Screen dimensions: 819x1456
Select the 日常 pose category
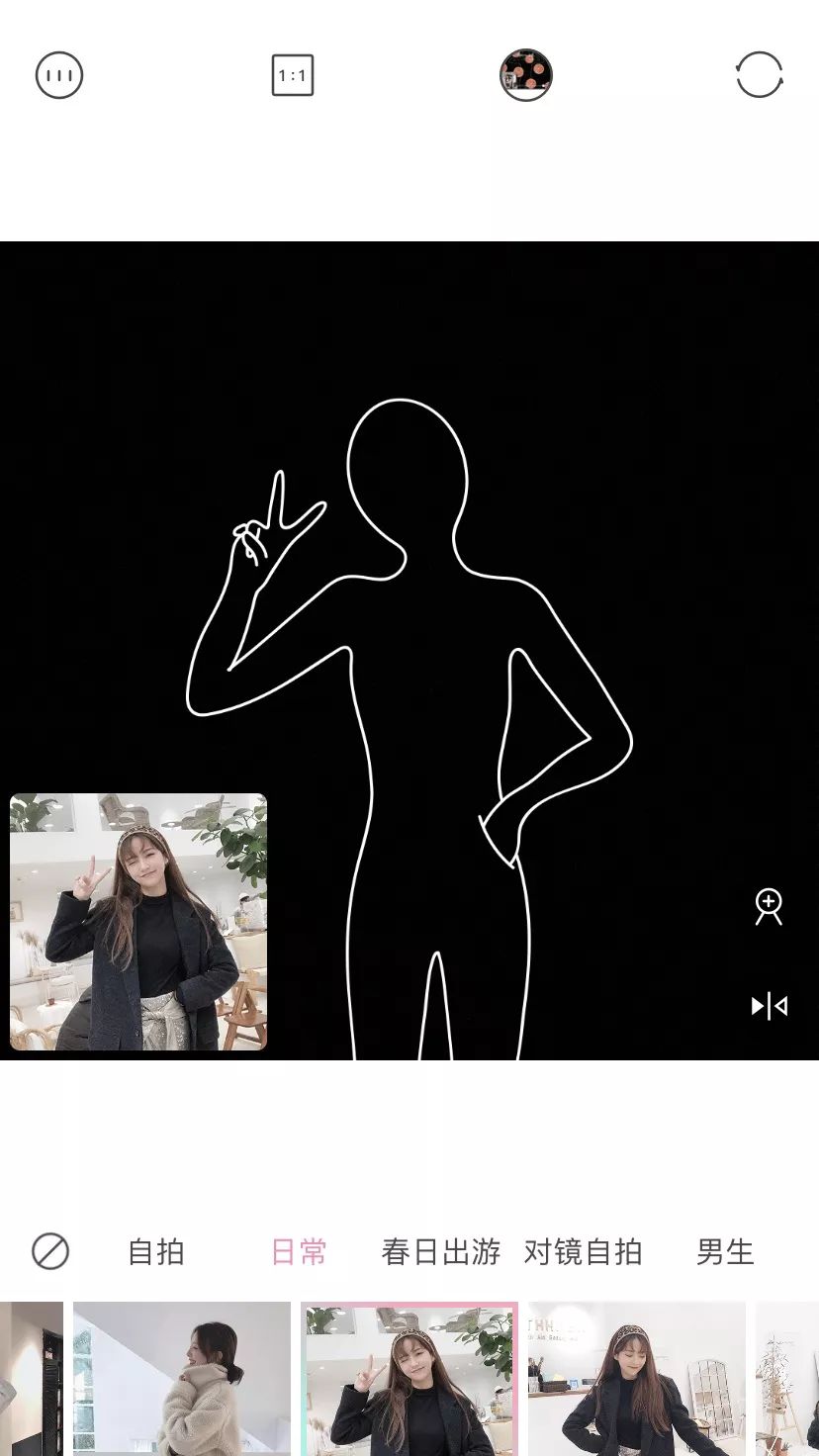(x=299, y=1252)
